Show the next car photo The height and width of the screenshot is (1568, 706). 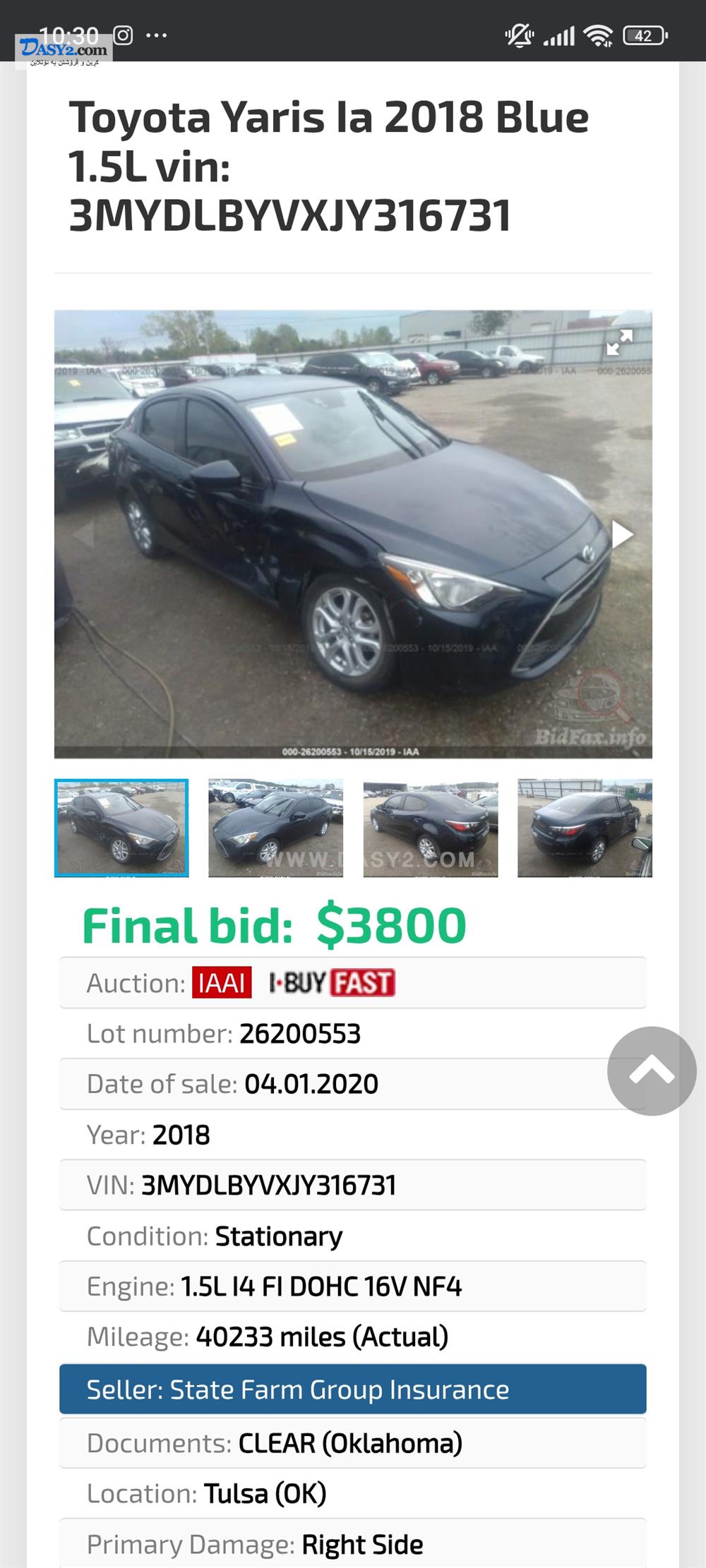pyautogui.click(x=621, y=534)
